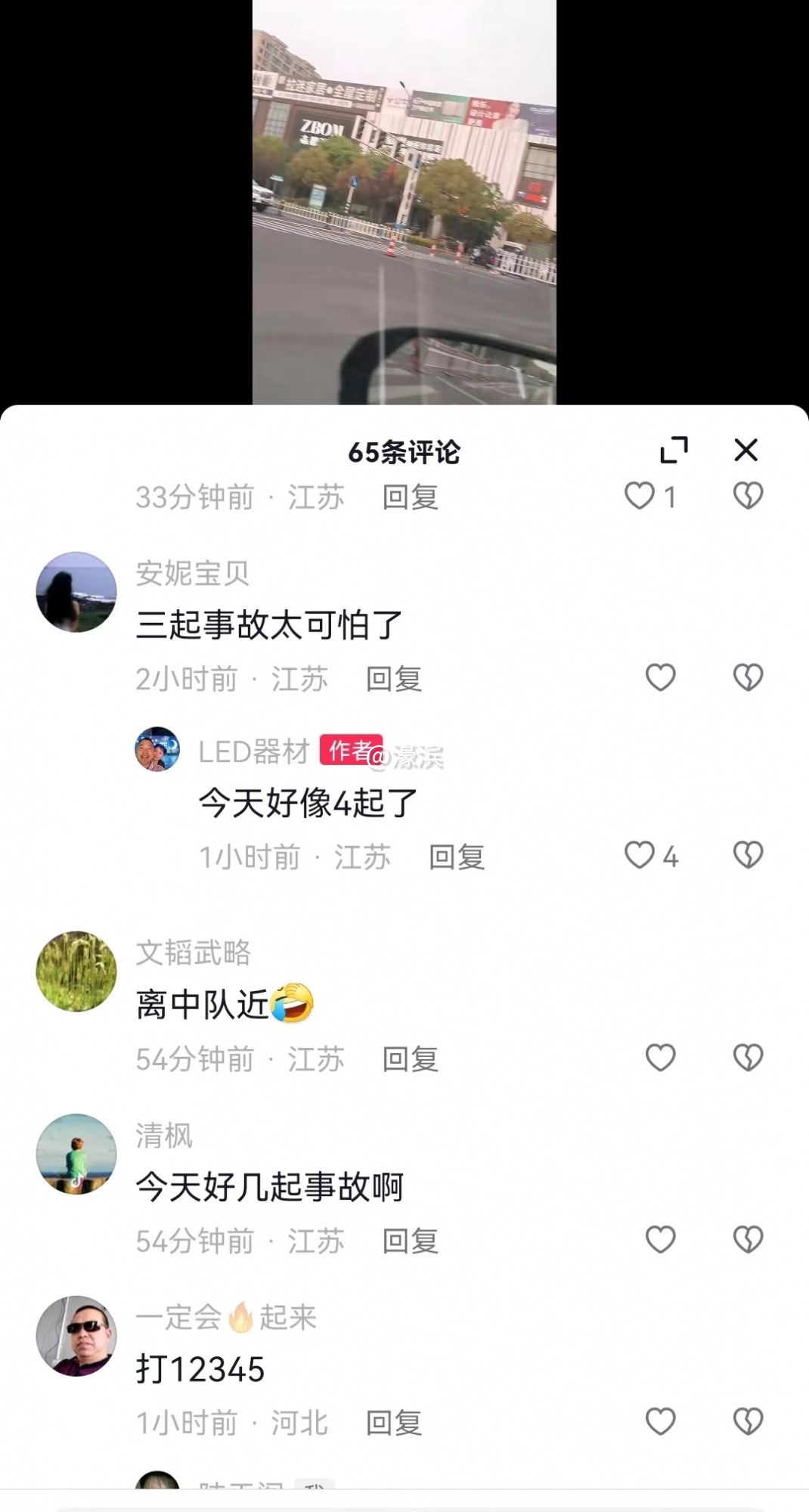Open LED器材 author profile via username

[253, 751]
